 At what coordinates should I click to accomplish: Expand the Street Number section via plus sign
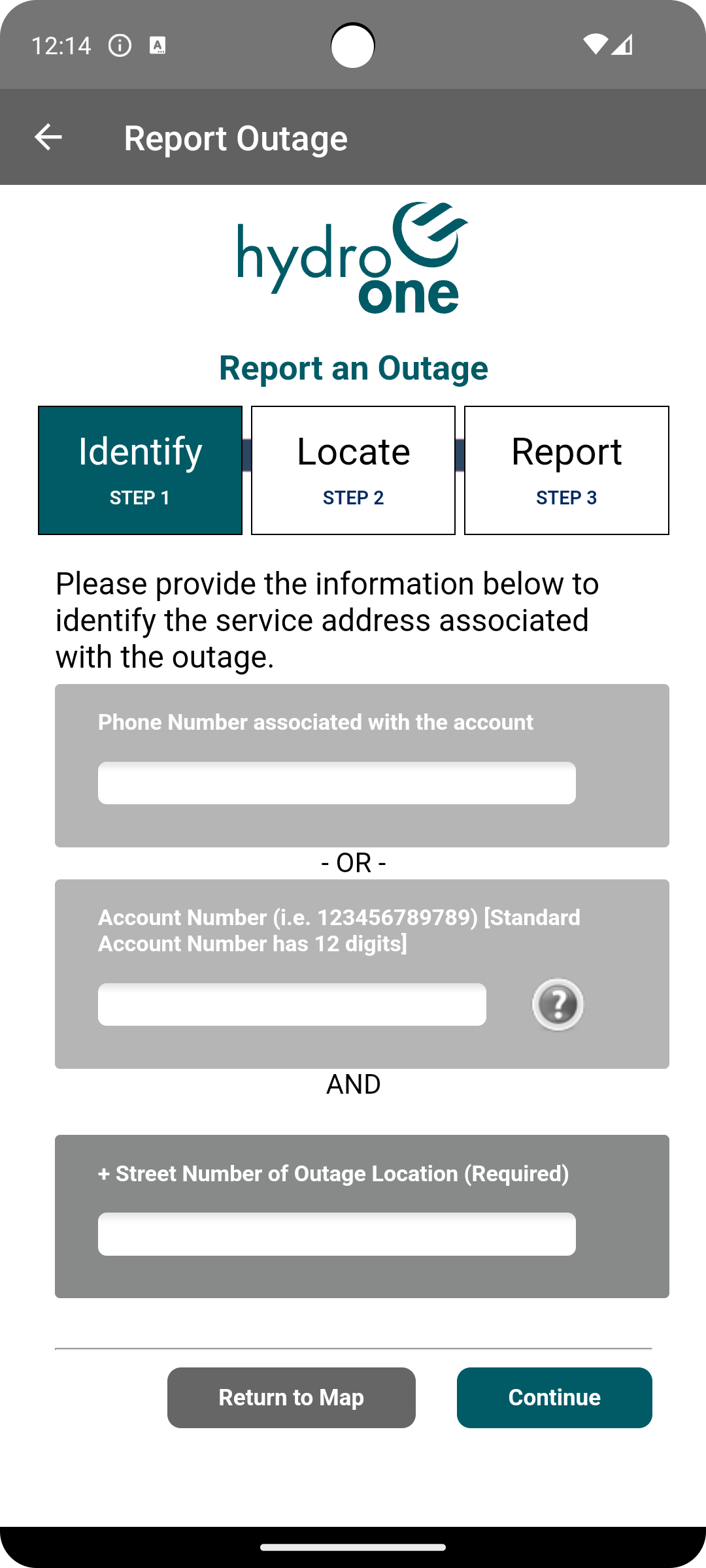tap(104, 1173)
